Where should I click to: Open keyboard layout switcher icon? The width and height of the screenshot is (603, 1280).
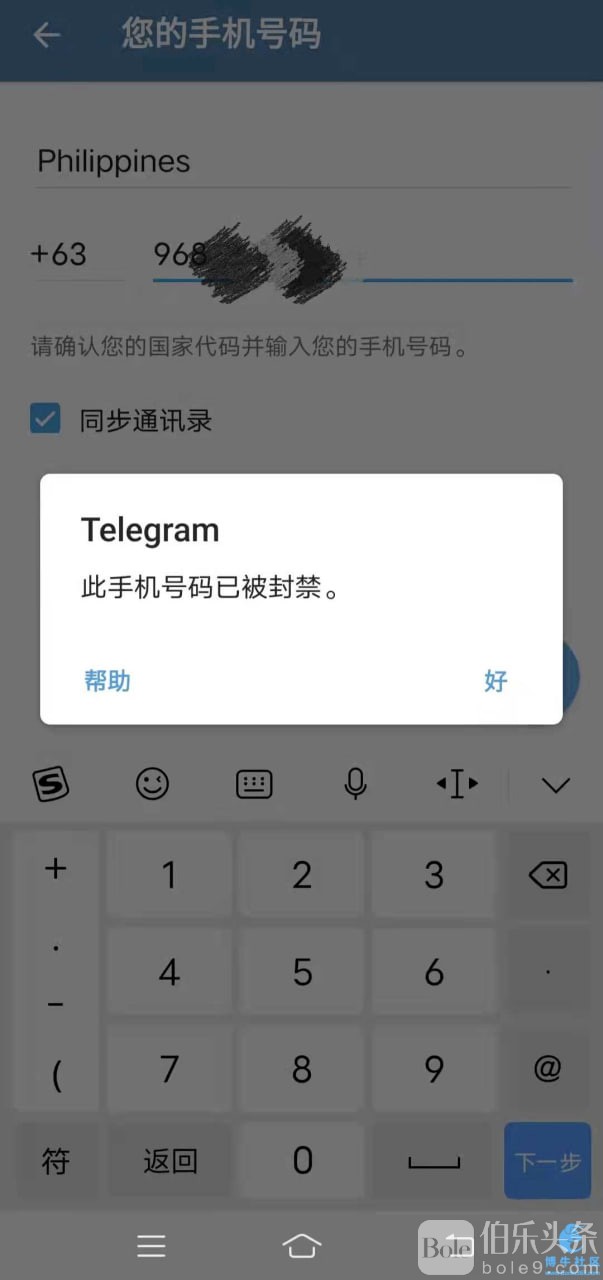click(x=254, y=784)
